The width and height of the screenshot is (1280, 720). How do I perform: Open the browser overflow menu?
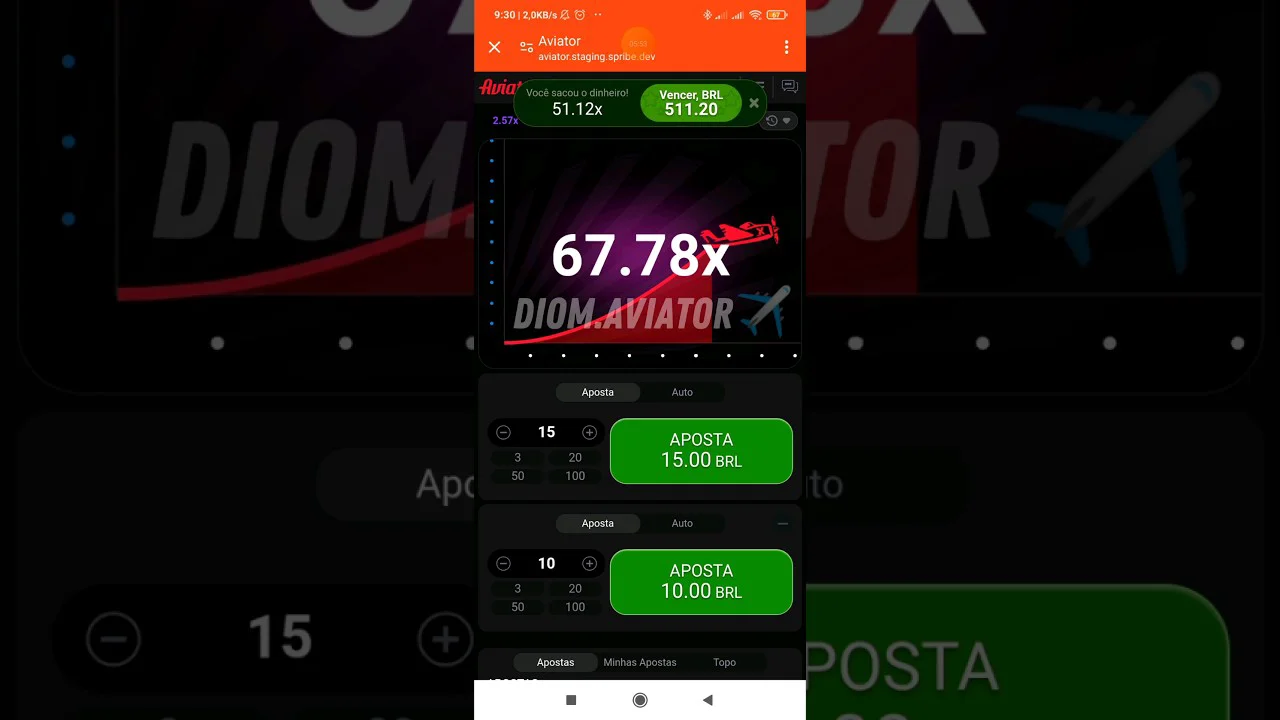(x=786, y=47)
